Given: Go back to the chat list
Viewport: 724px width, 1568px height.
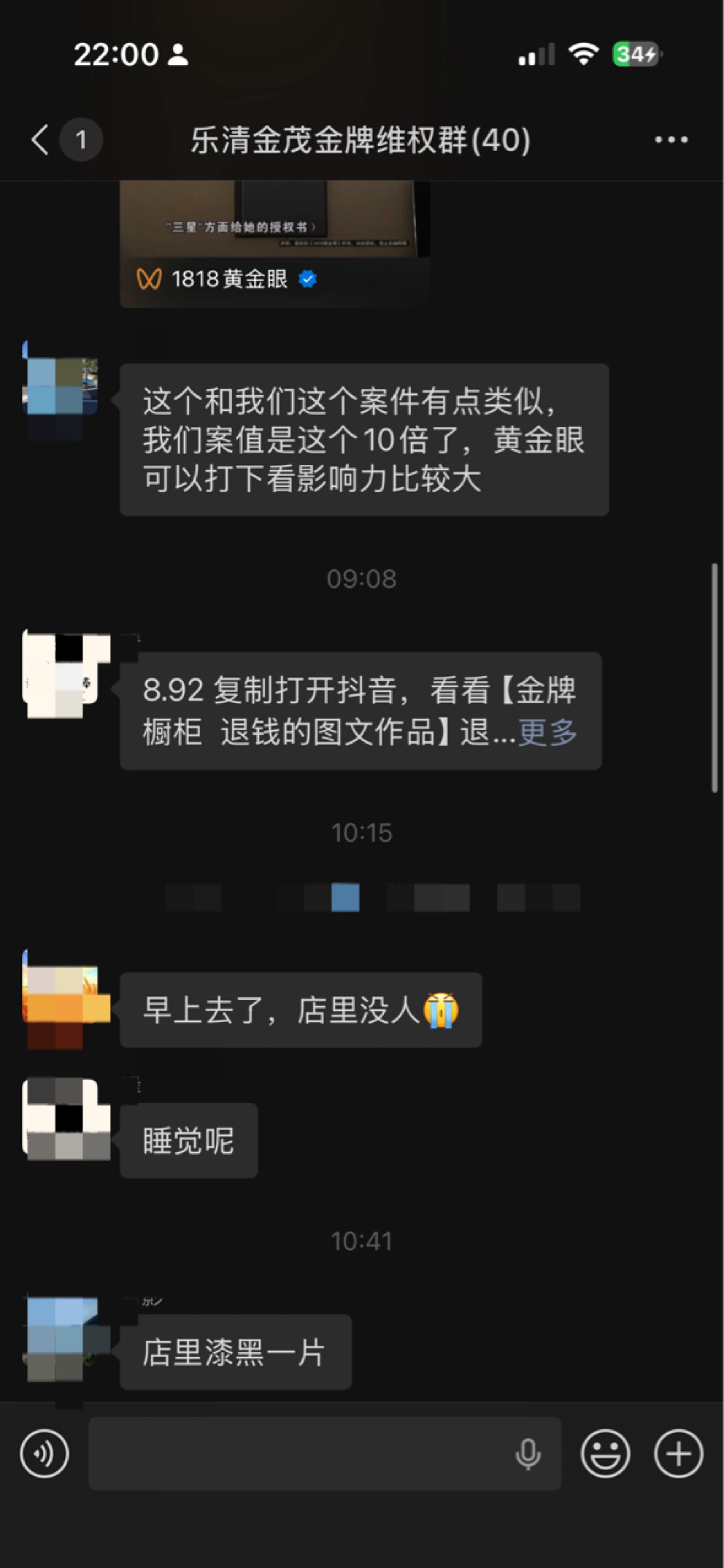Looking at the screenshot, I should [40, 139].
